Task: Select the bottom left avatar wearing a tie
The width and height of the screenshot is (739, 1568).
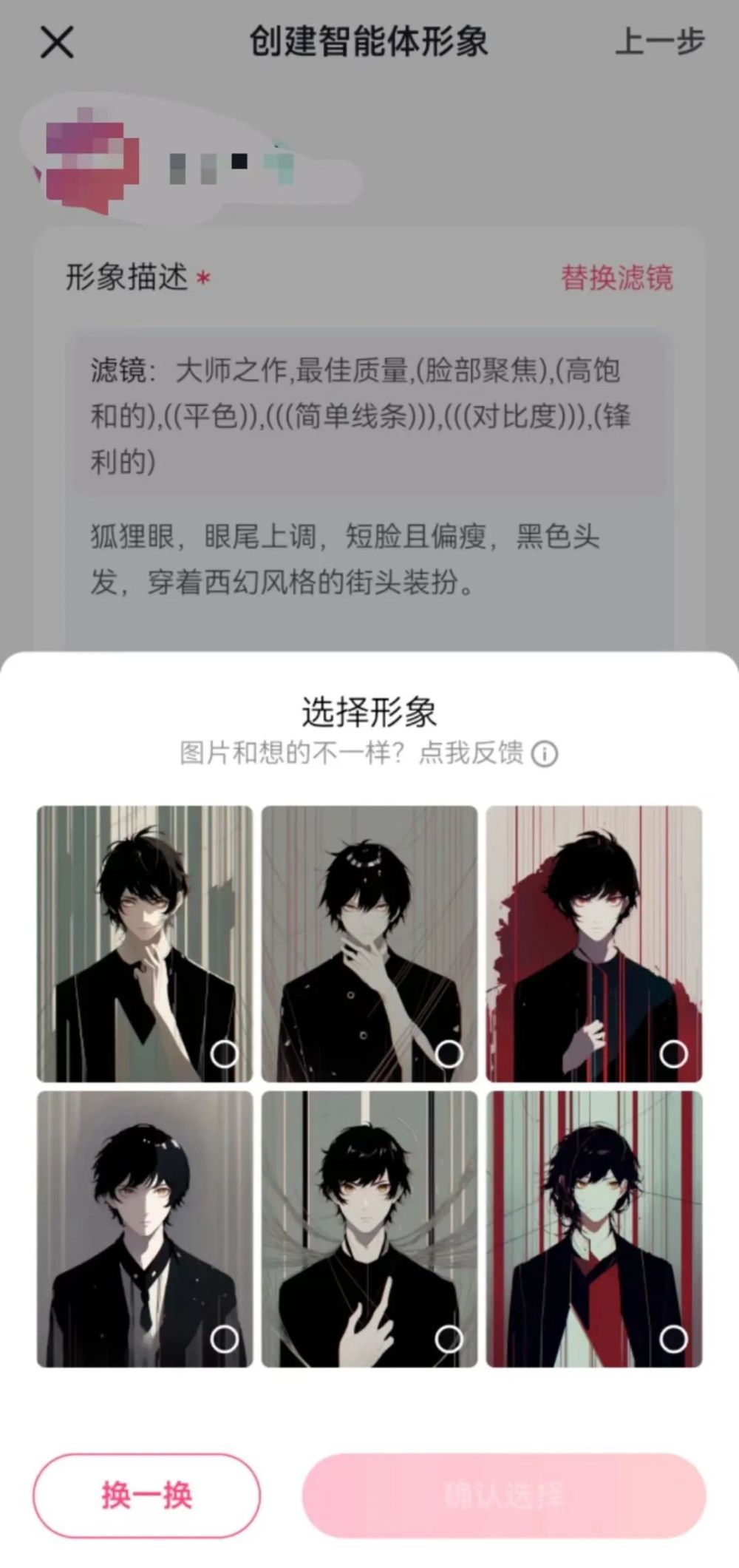Action: (x=145, y=1229)
